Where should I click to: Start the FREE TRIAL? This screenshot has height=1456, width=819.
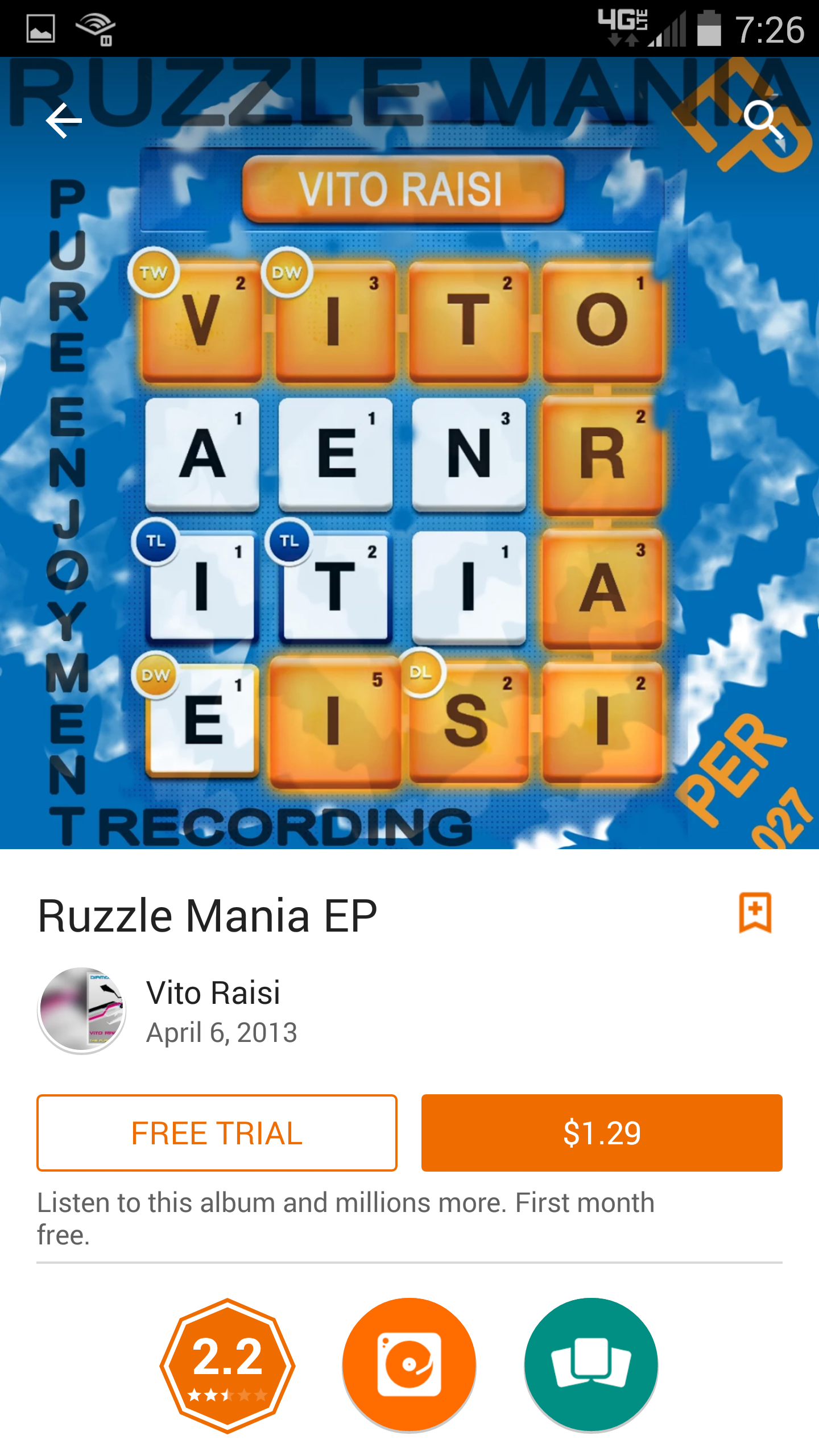point(217,1132)
